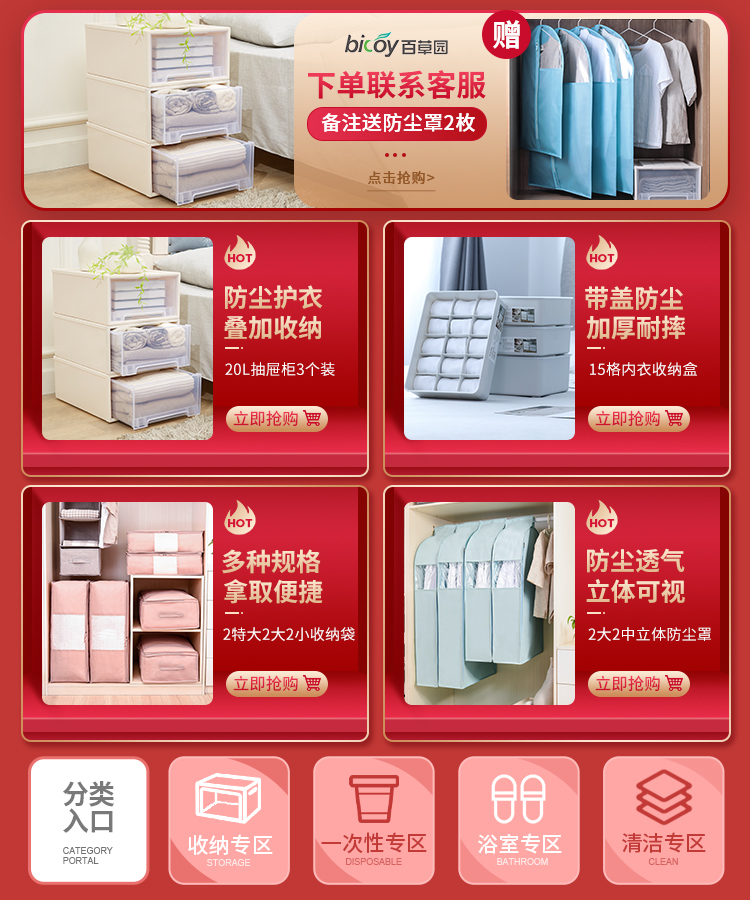Tap 立即抢购 for 2大2中立体防尘罩
Screen dimensions: 750x900
639,684
